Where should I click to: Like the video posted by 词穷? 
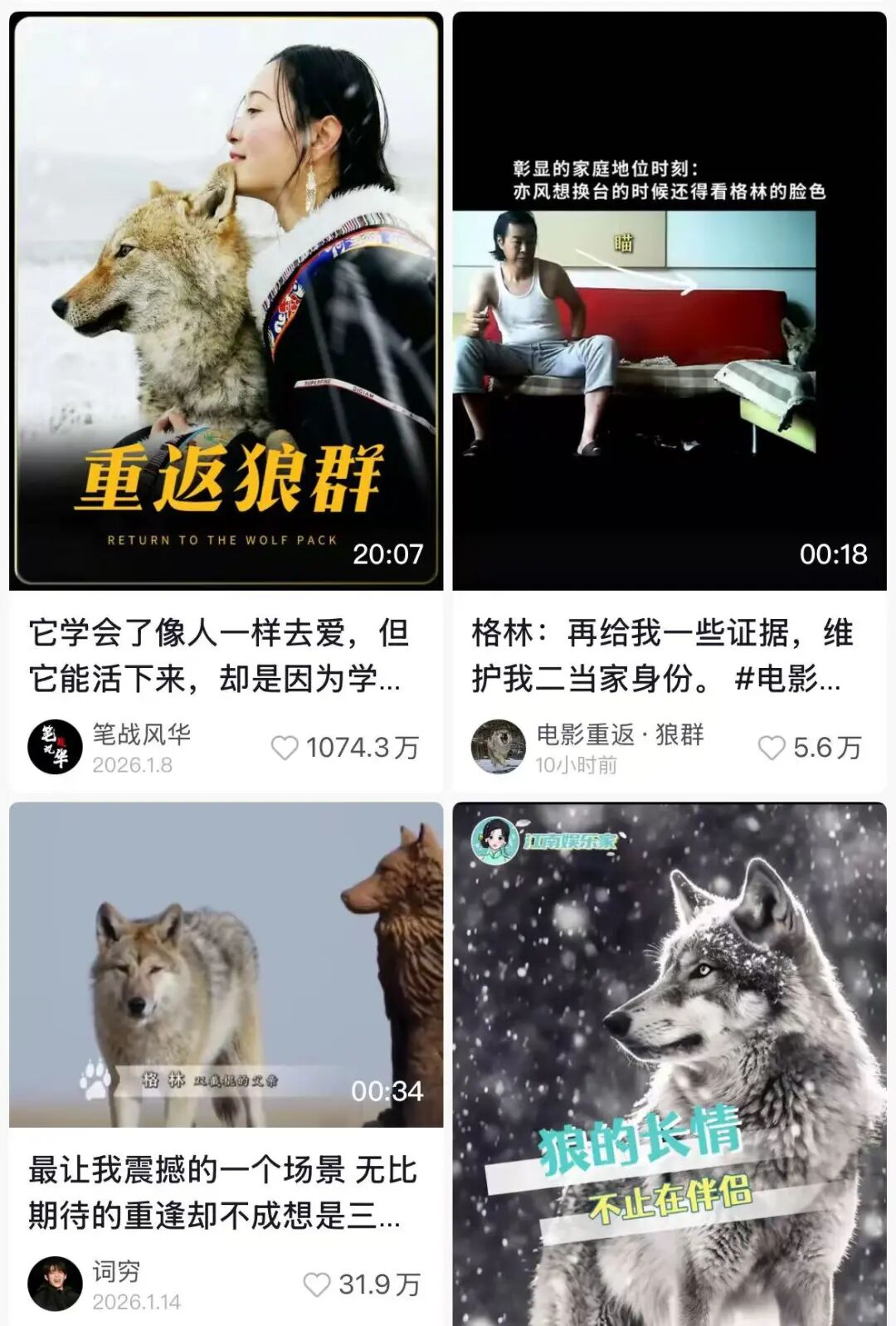point(316,1285)
